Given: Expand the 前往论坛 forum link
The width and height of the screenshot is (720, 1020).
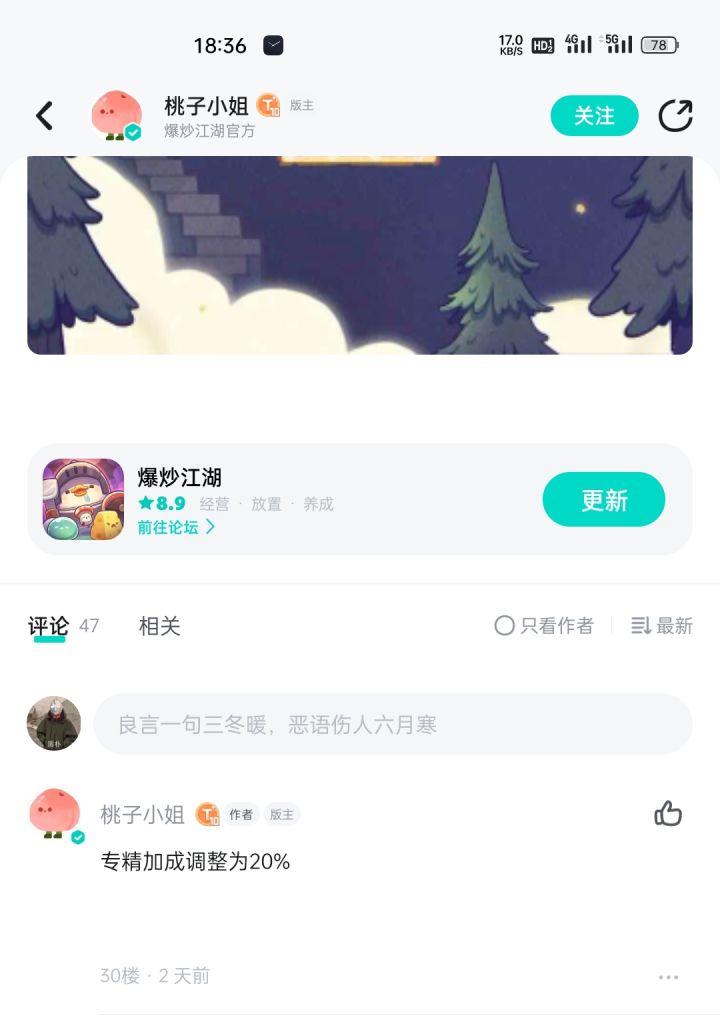Looking at the screenshot, I should 176,527.
